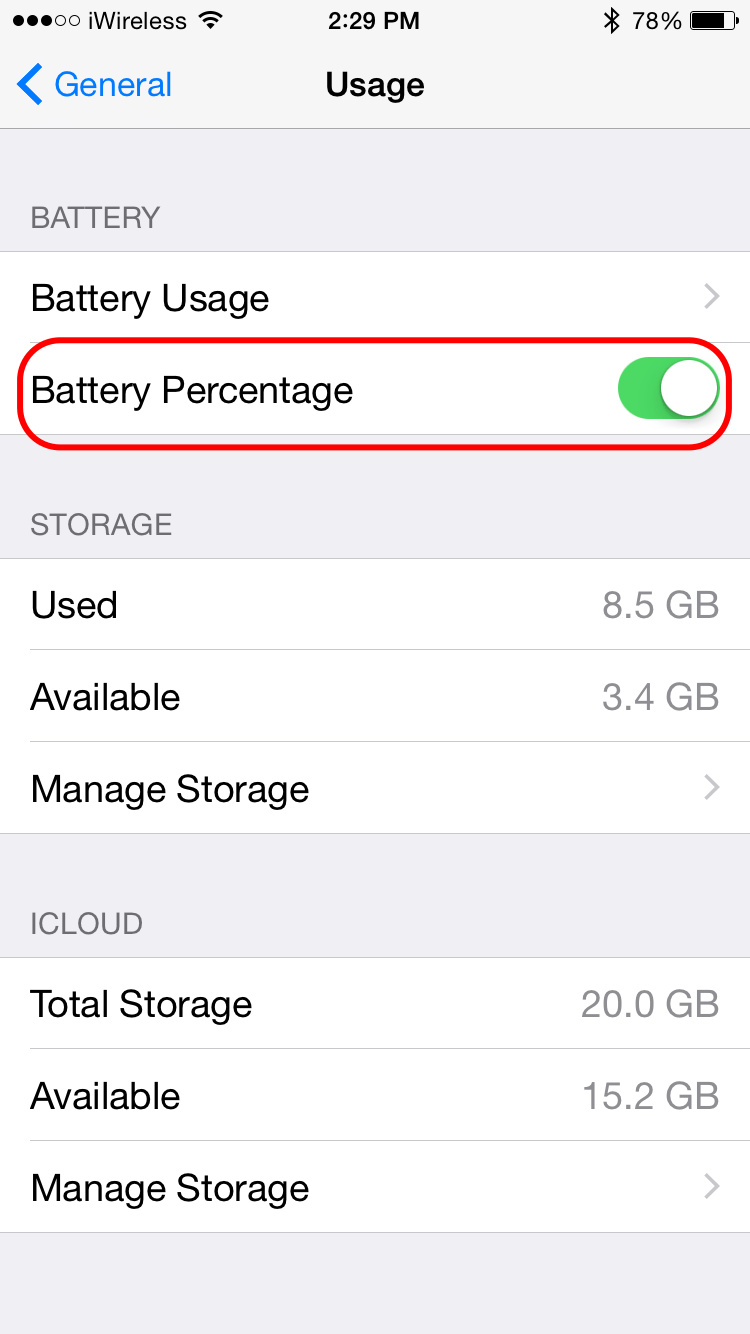Select the Used 8.5 GB storage row

(375, 605)
